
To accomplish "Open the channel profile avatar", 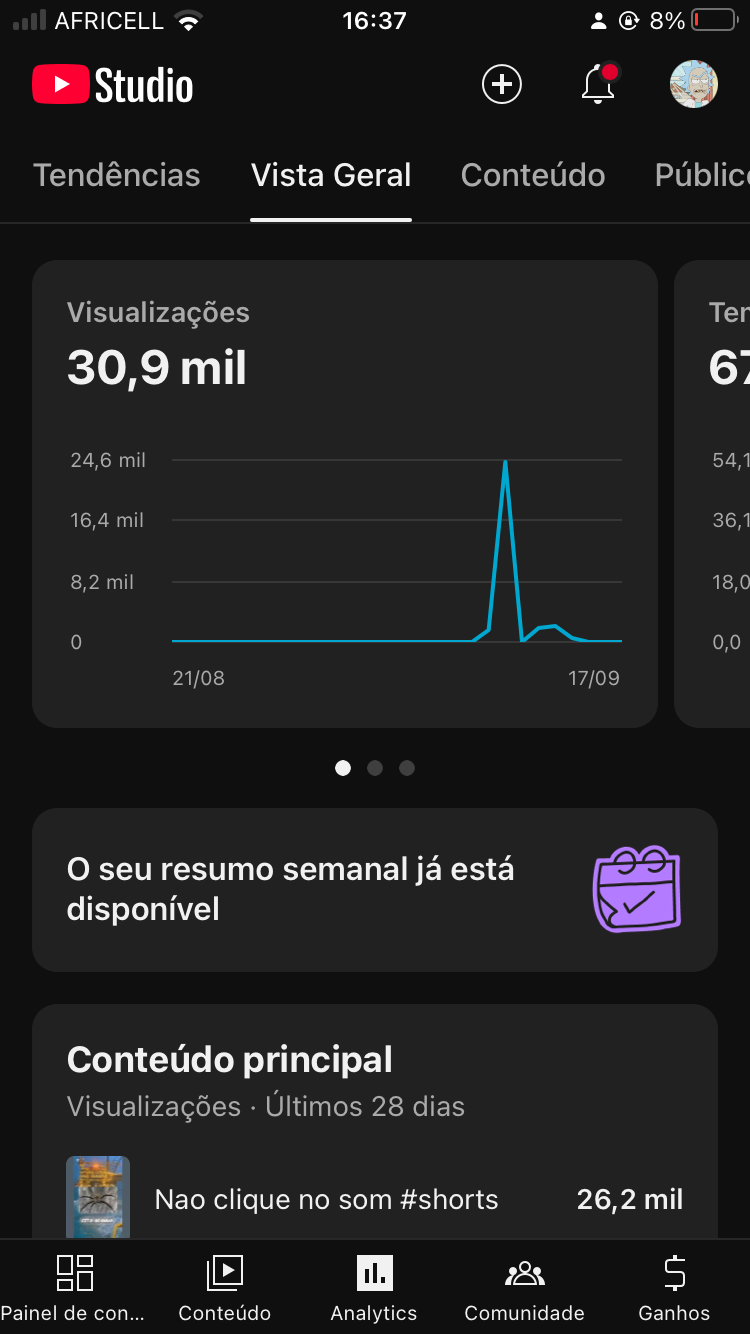I will [x=693, y=85].
